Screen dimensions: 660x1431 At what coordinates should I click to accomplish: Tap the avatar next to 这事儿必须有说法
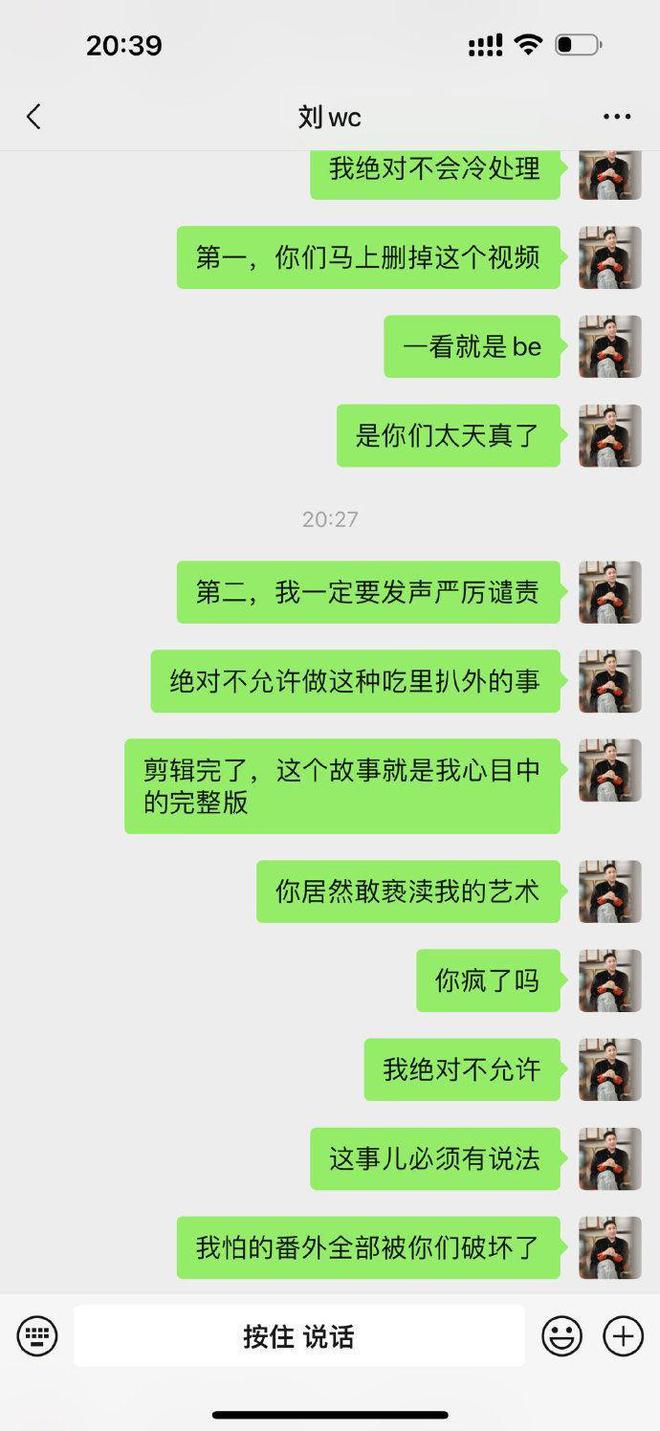[x=610, y=1159]
